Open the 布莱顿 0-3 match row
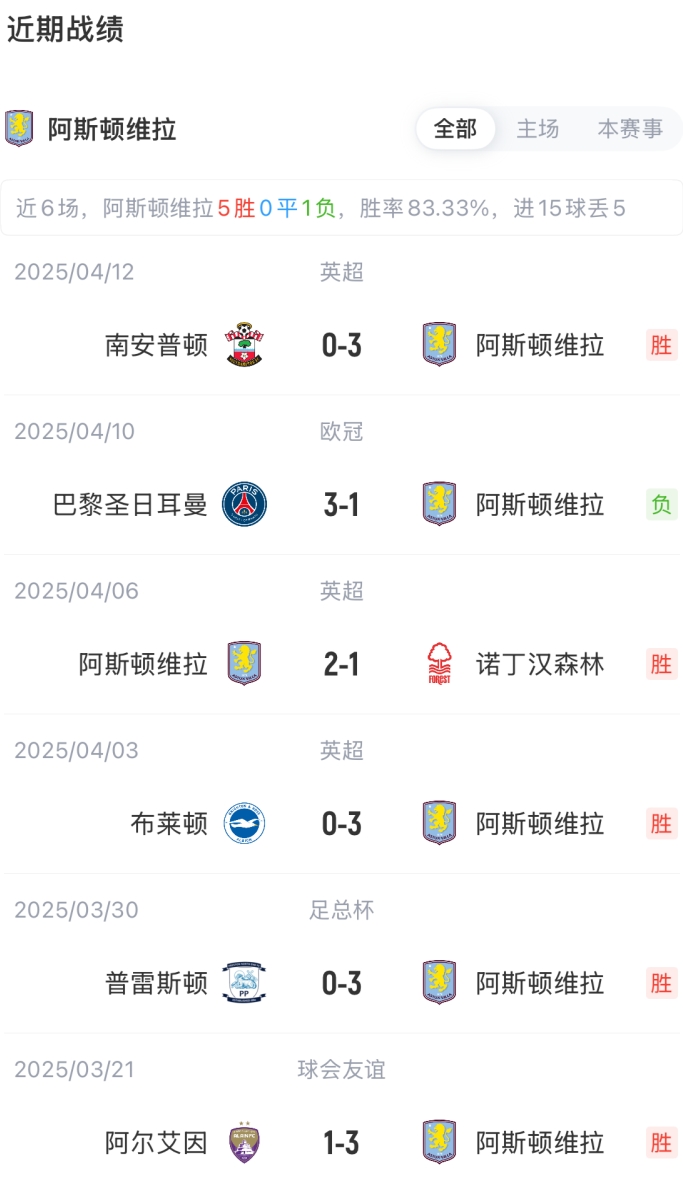This screenshot has height=1181, width=683. pos(341,824)
